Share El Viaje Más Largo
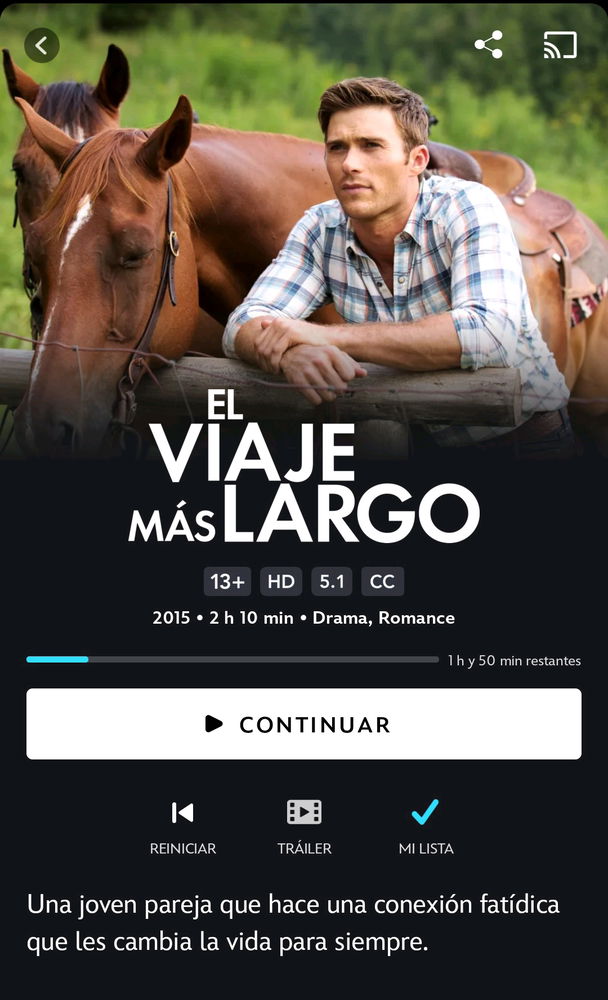This screenshot has width=608, height=1000. (488, 45)
